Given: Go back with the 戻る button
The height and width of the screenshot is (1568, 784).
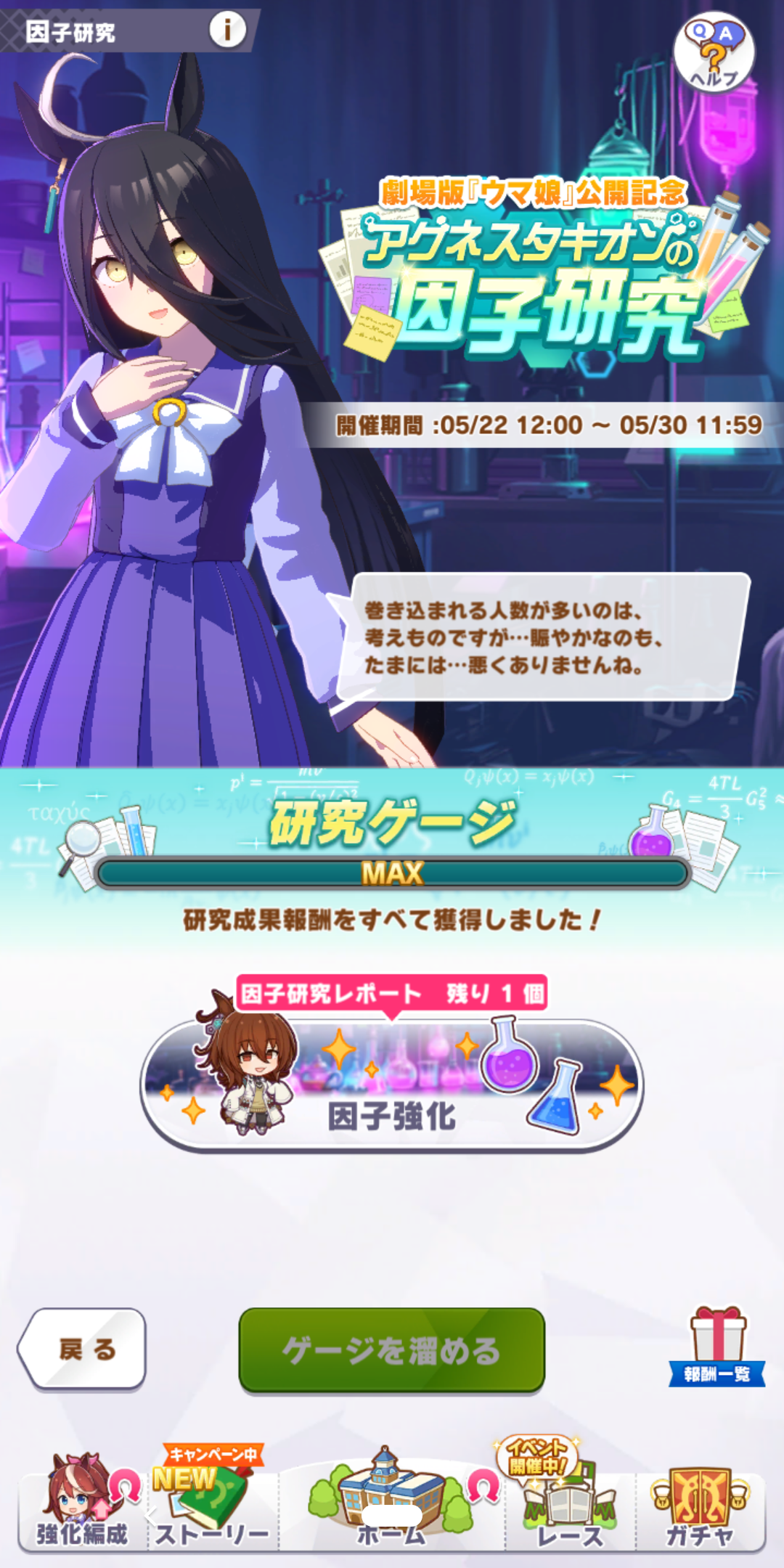Looking at the screenshot, I should click(83, 1349).
